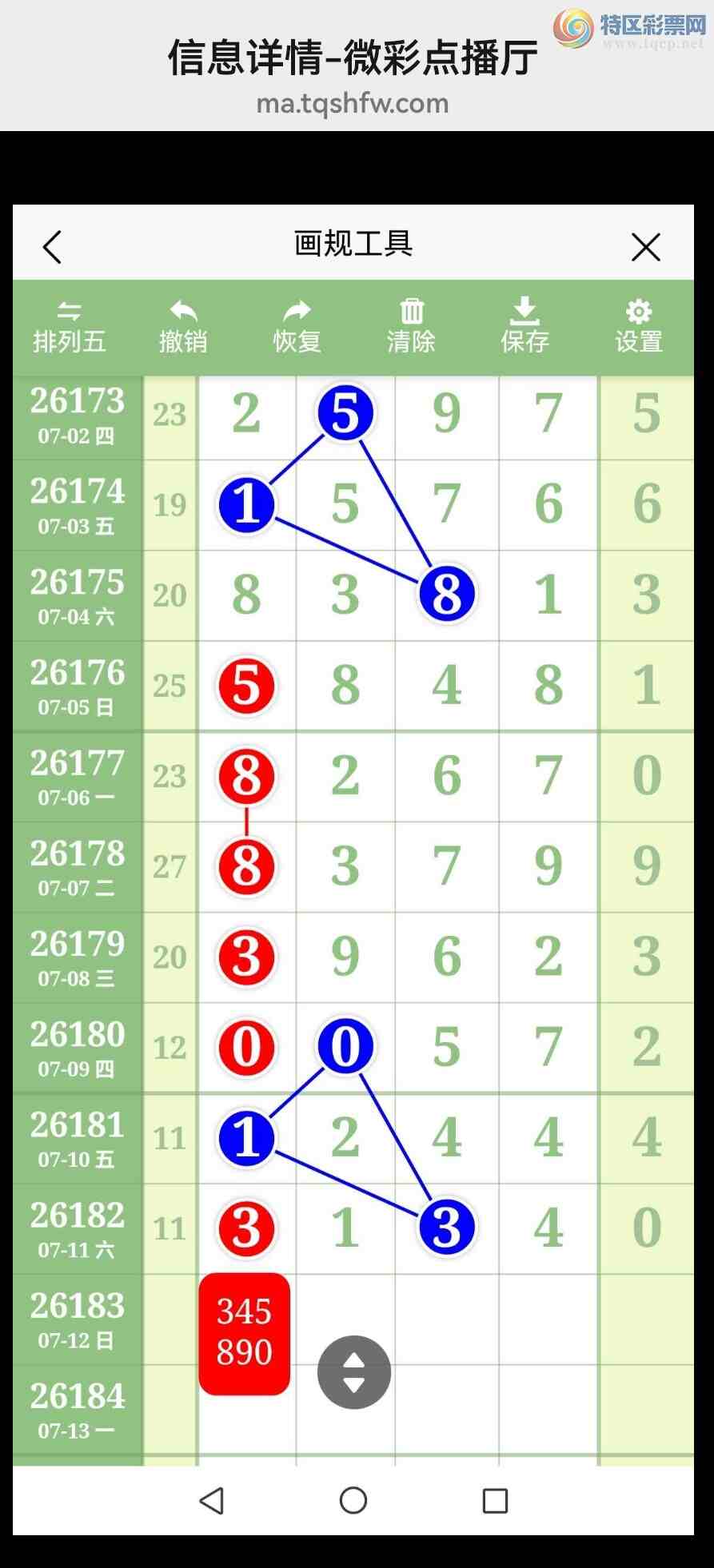
Task: Save the chart with 保存
Action: 525,328
